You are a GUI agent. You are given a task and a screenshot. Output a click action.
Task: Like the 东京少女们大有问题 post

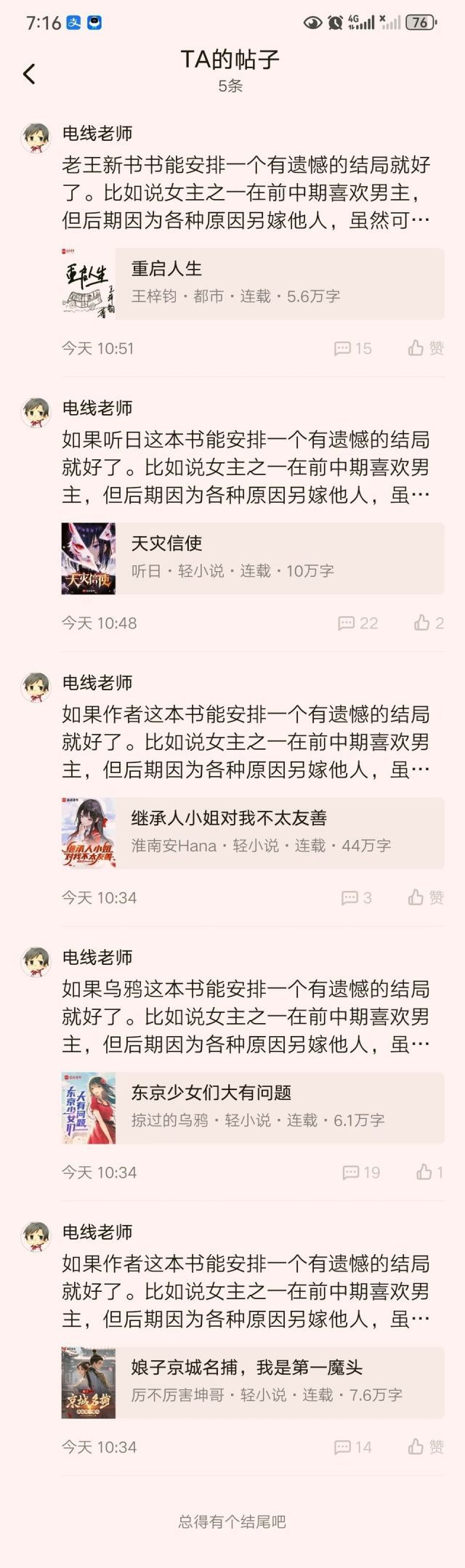pos(429,1172)
